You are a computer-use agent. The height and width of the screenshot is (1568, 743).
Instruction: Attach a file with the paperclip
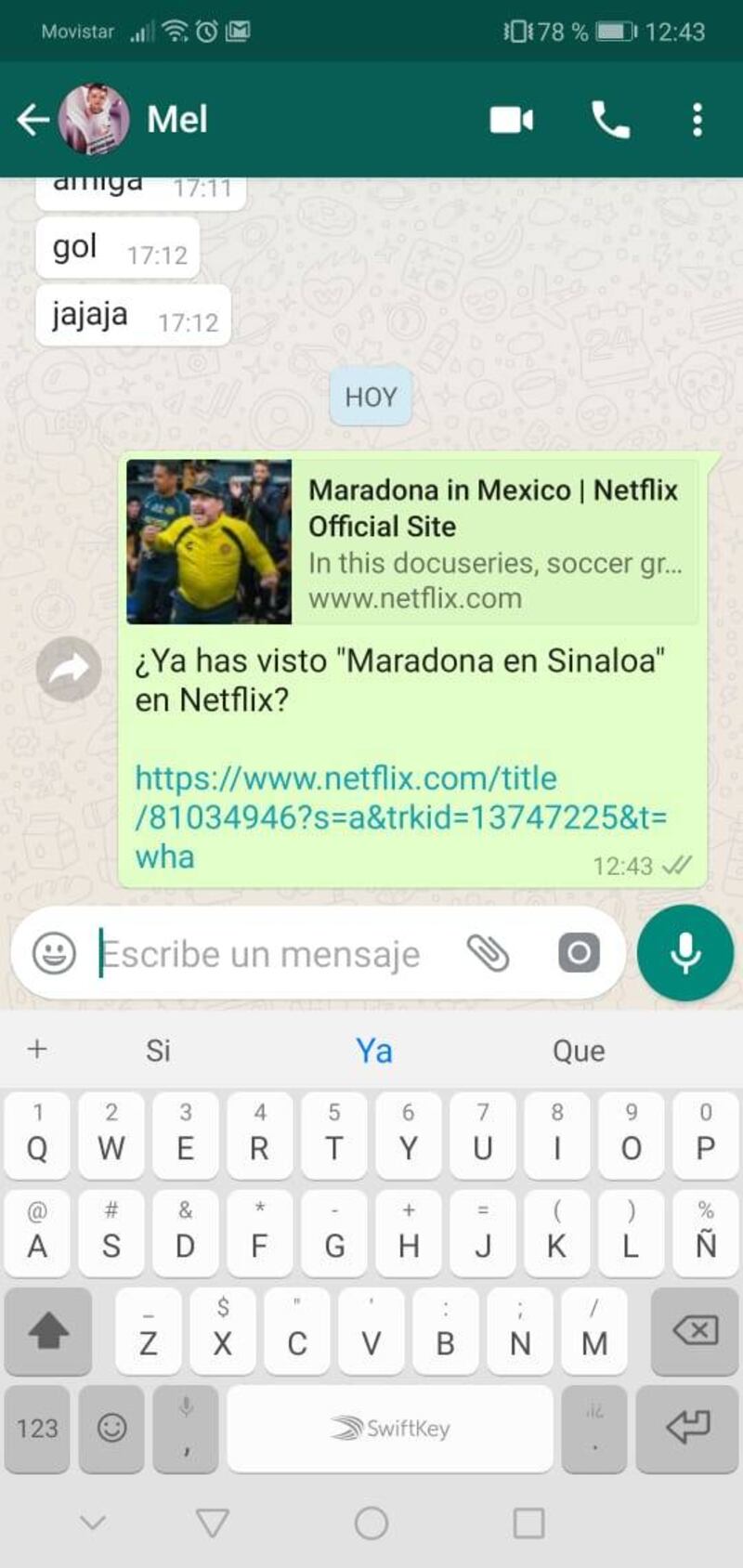(x=489, y=953)
